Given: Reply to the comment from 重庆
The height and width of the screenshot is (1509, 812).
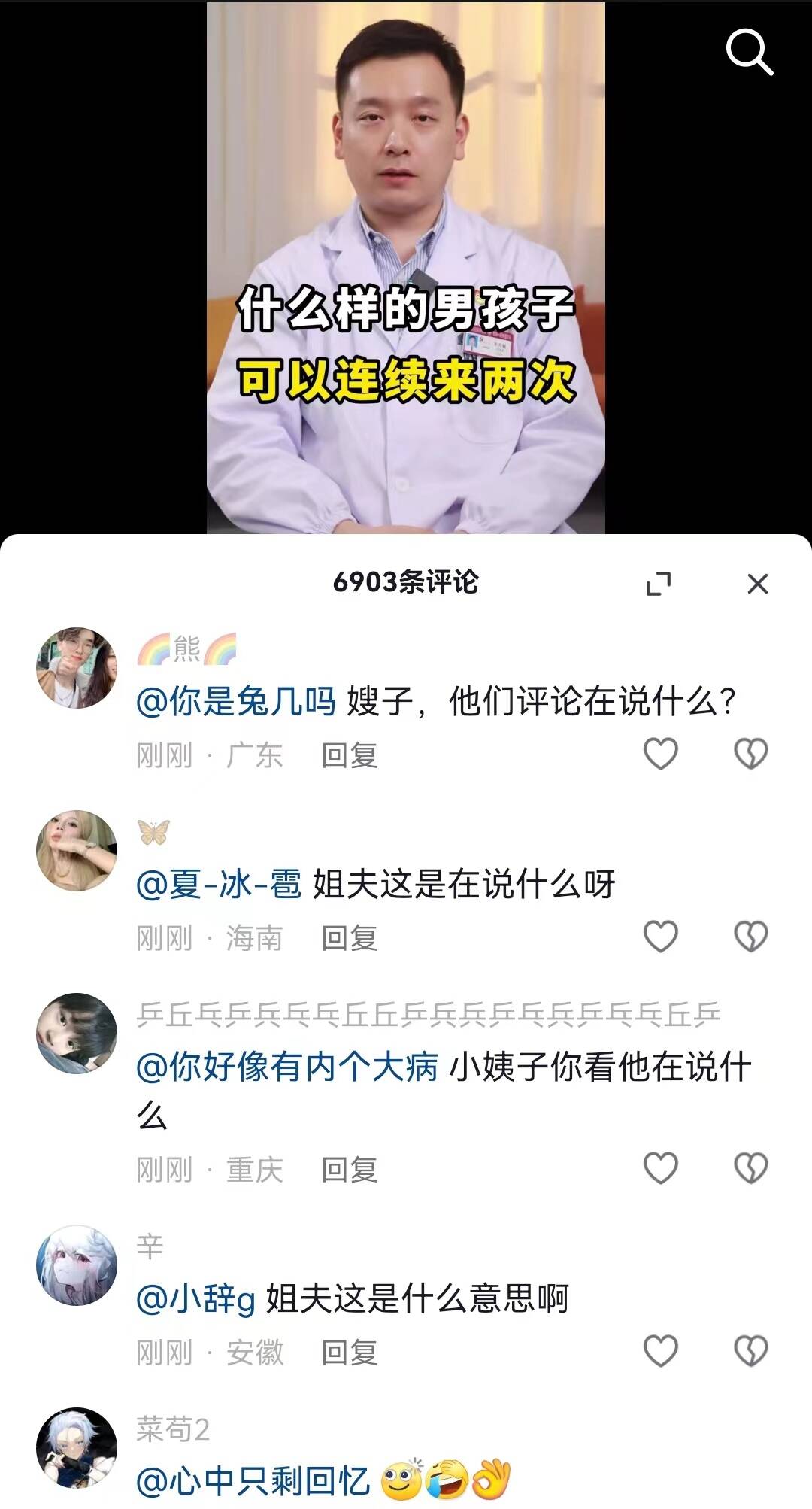Looking at the screenshot, I should click(x=349, y=1170).
